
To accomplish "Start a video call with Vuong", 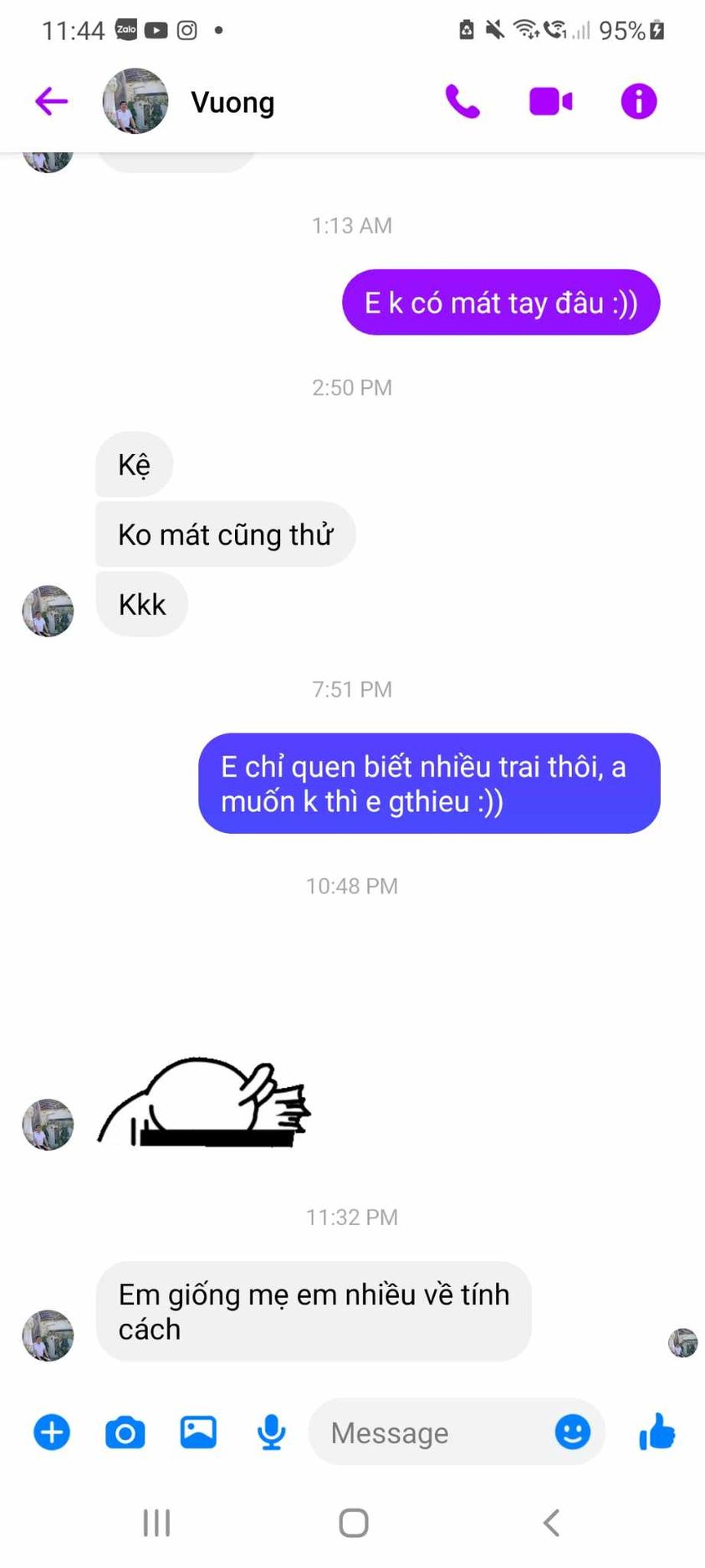I will (x=551, y=102).
